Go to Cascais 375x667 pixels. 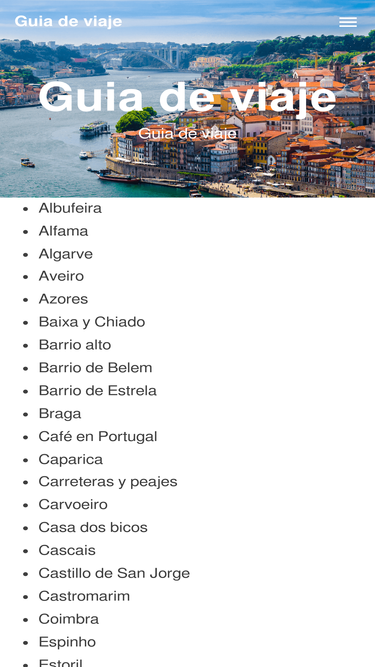pos(67,550)
